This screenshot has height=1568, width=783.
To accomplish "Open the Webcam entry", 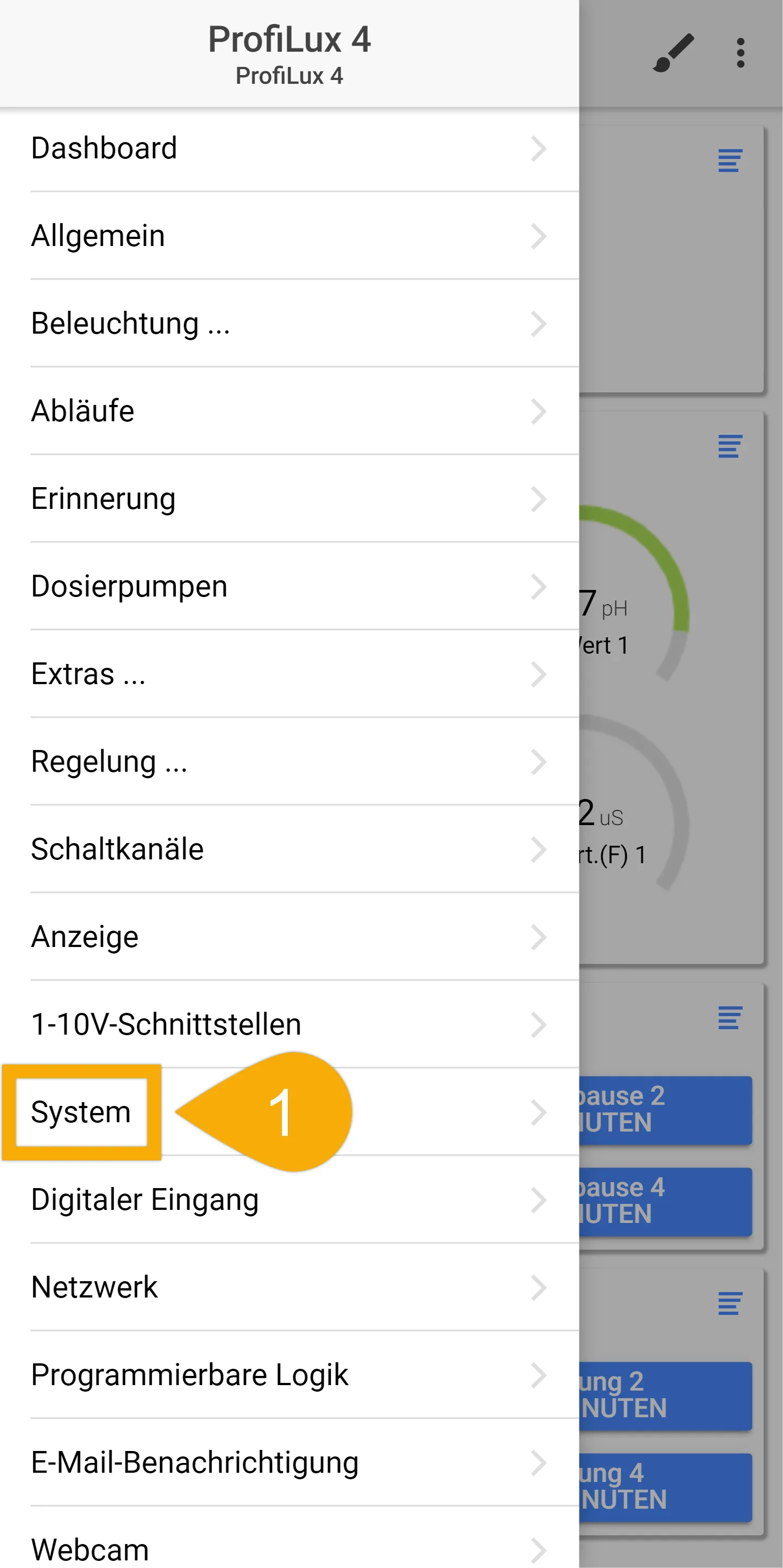I will (289, 1540).
